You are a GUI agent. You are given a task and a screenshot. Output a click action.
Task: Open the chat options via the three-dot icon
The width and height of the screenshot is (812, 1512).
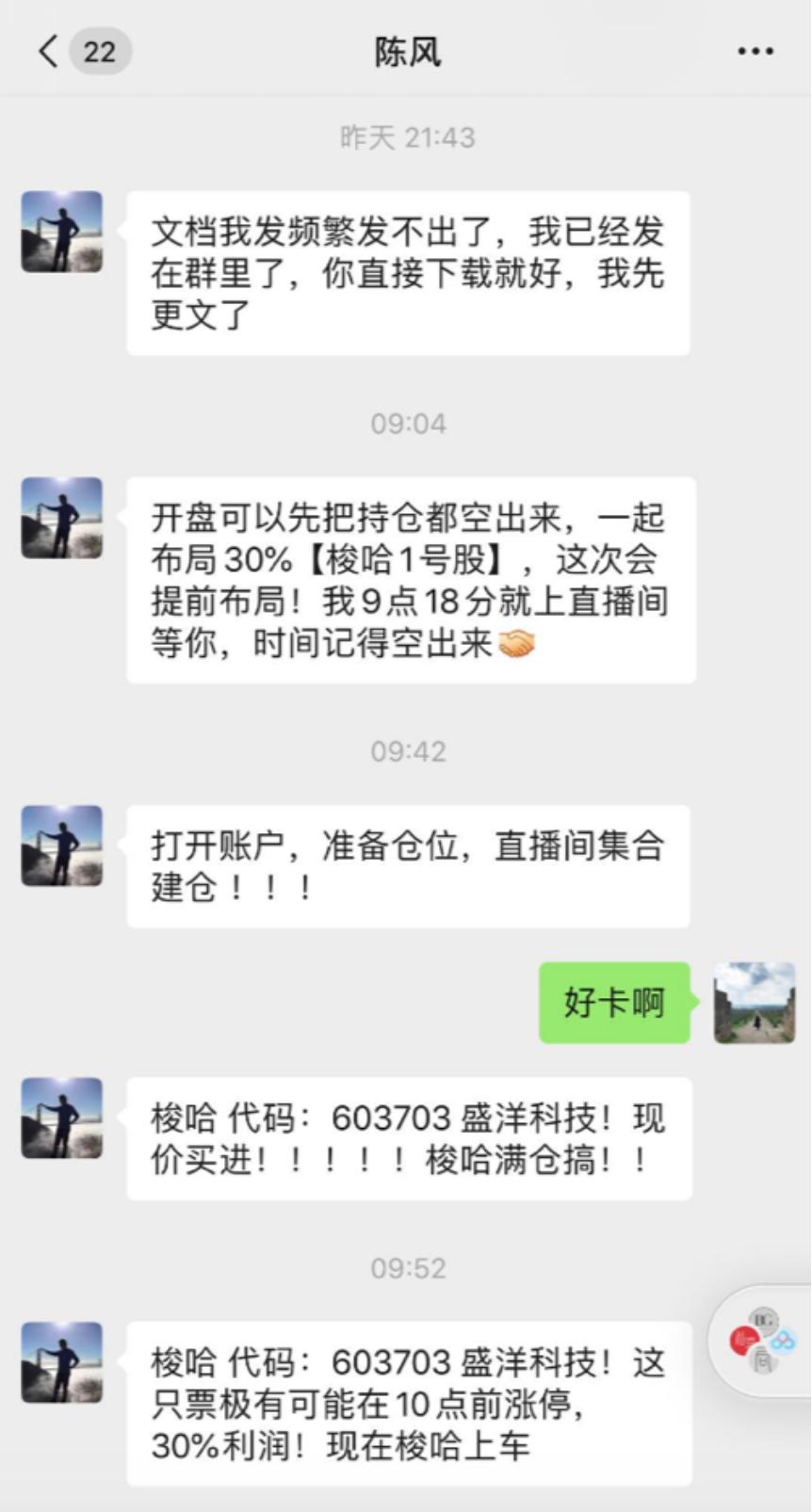click(753, 52)
